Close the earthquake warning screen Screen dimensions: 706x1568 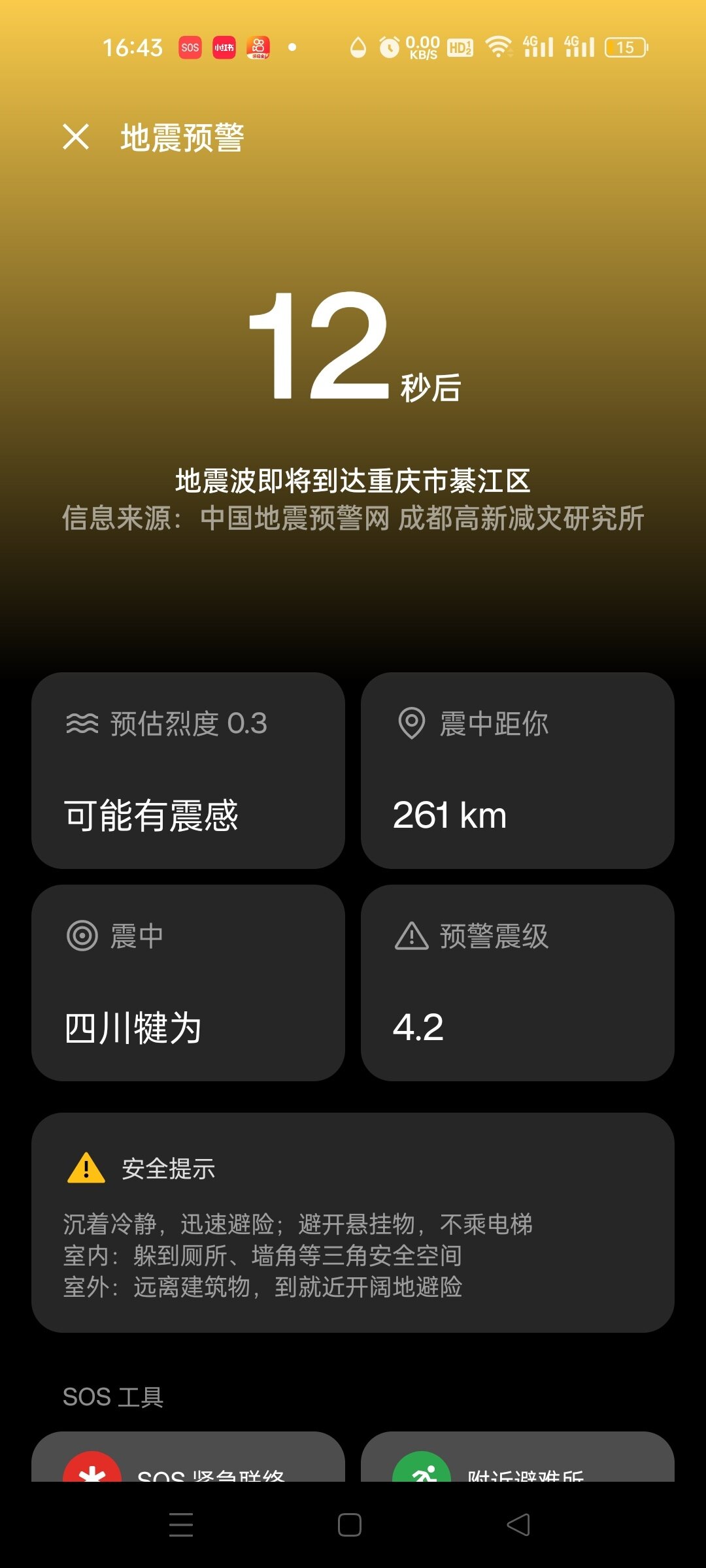pyautogui.click(x=76, y=137)
